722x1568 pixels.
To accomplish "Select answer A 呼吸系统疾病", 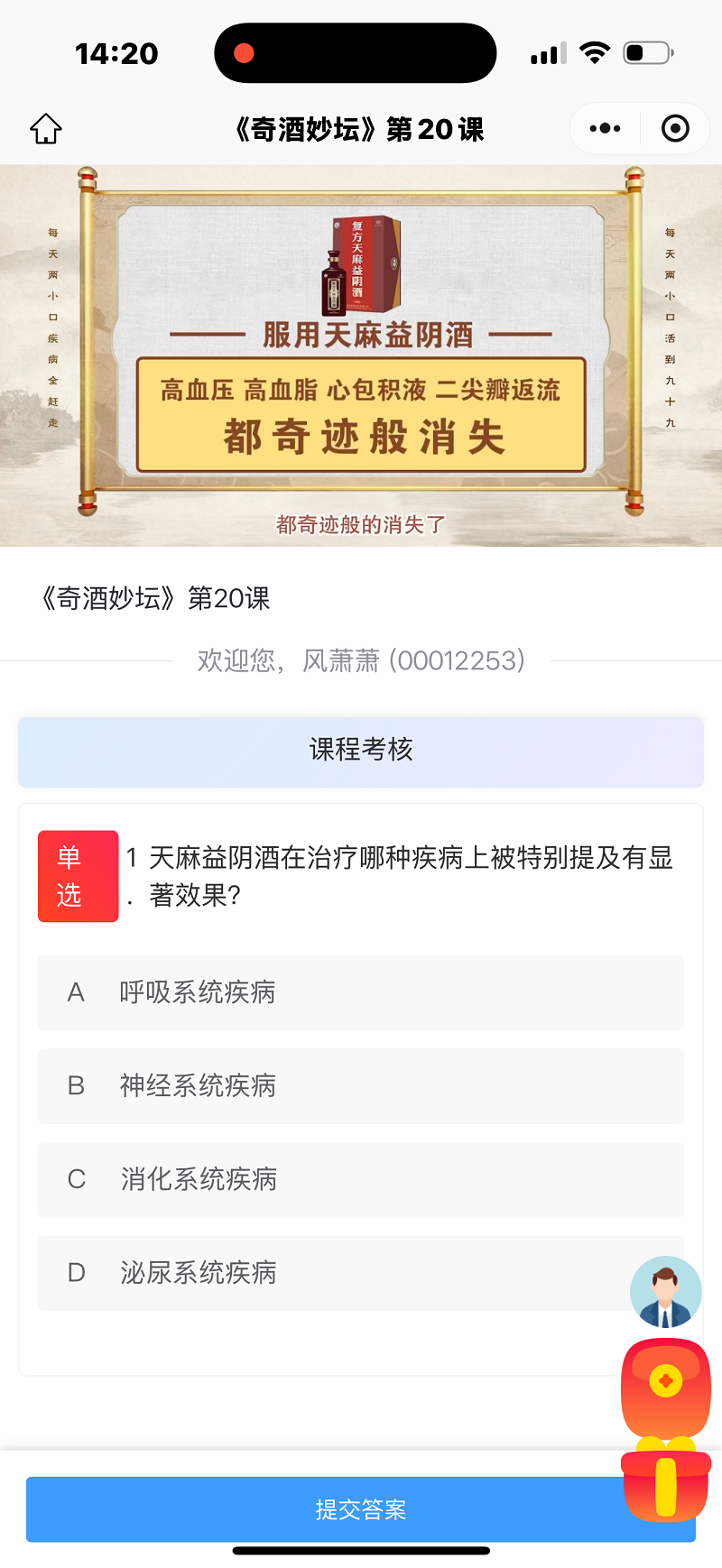I will [360, 992].
